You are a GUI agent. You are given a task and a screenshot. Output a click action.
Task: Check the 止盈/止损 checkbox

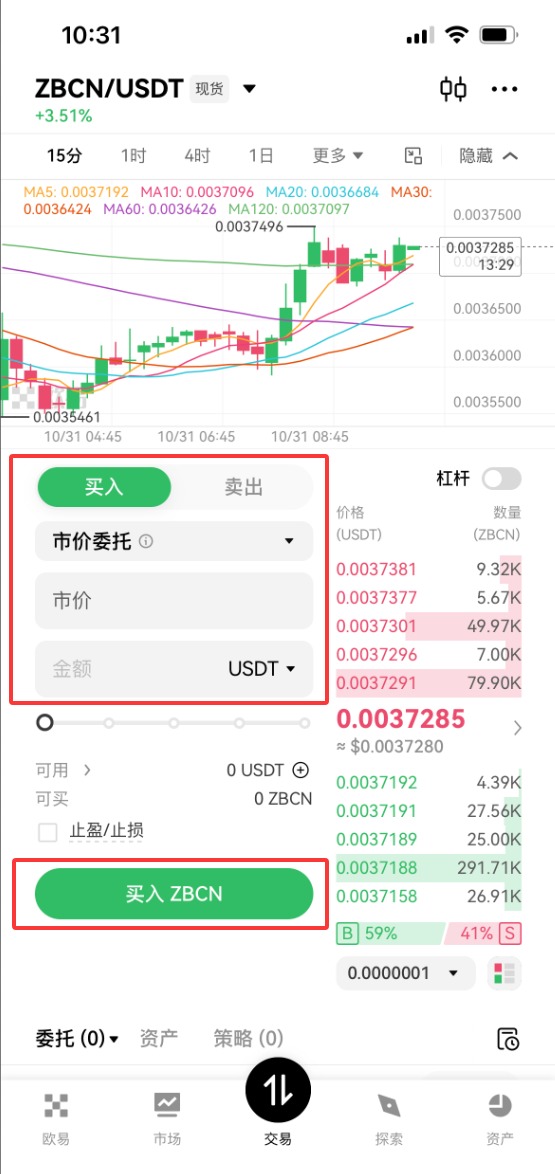[x=48, y=831]
